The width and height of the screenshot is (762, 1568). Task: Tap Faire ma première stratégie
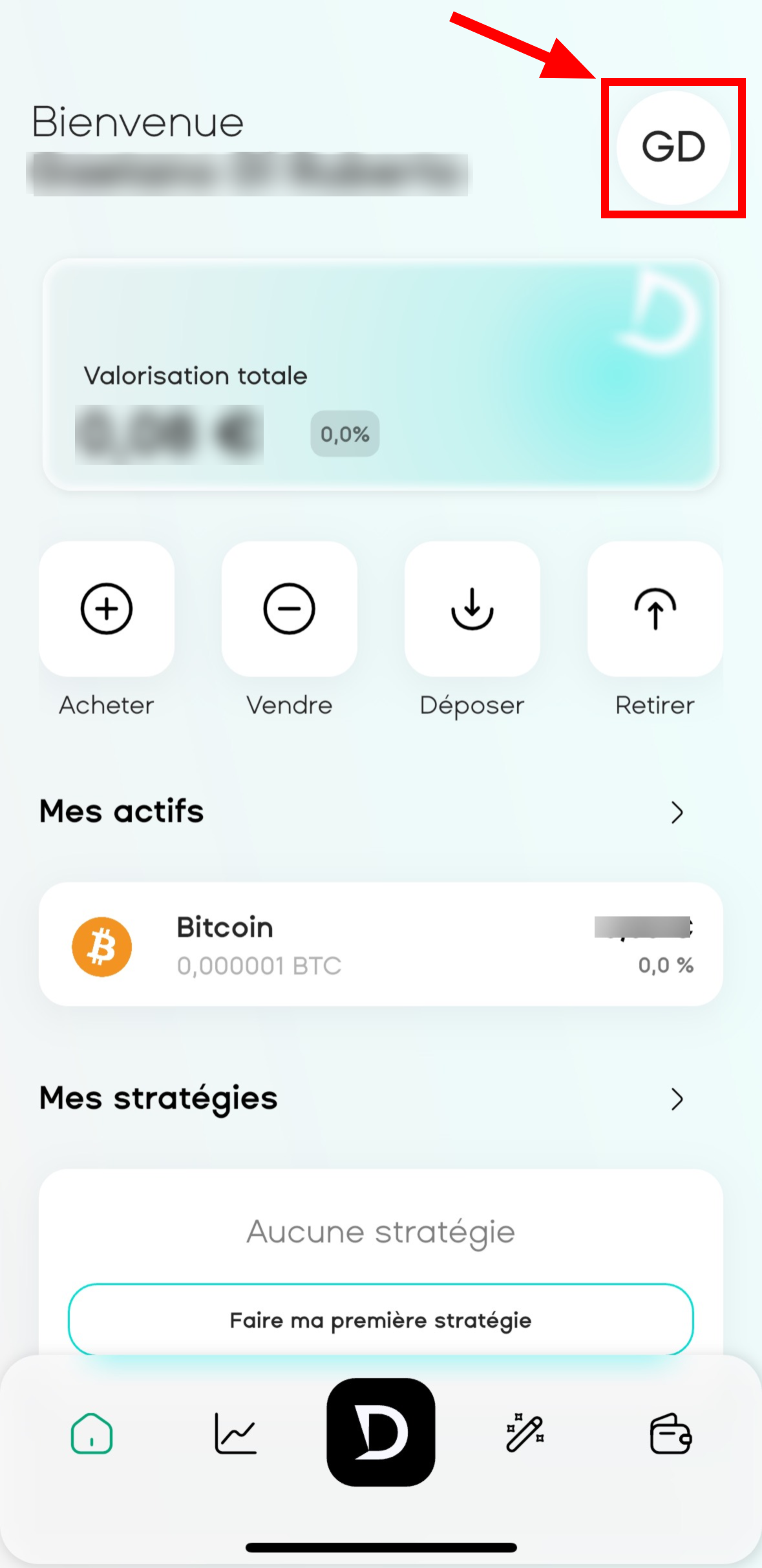381,1321
